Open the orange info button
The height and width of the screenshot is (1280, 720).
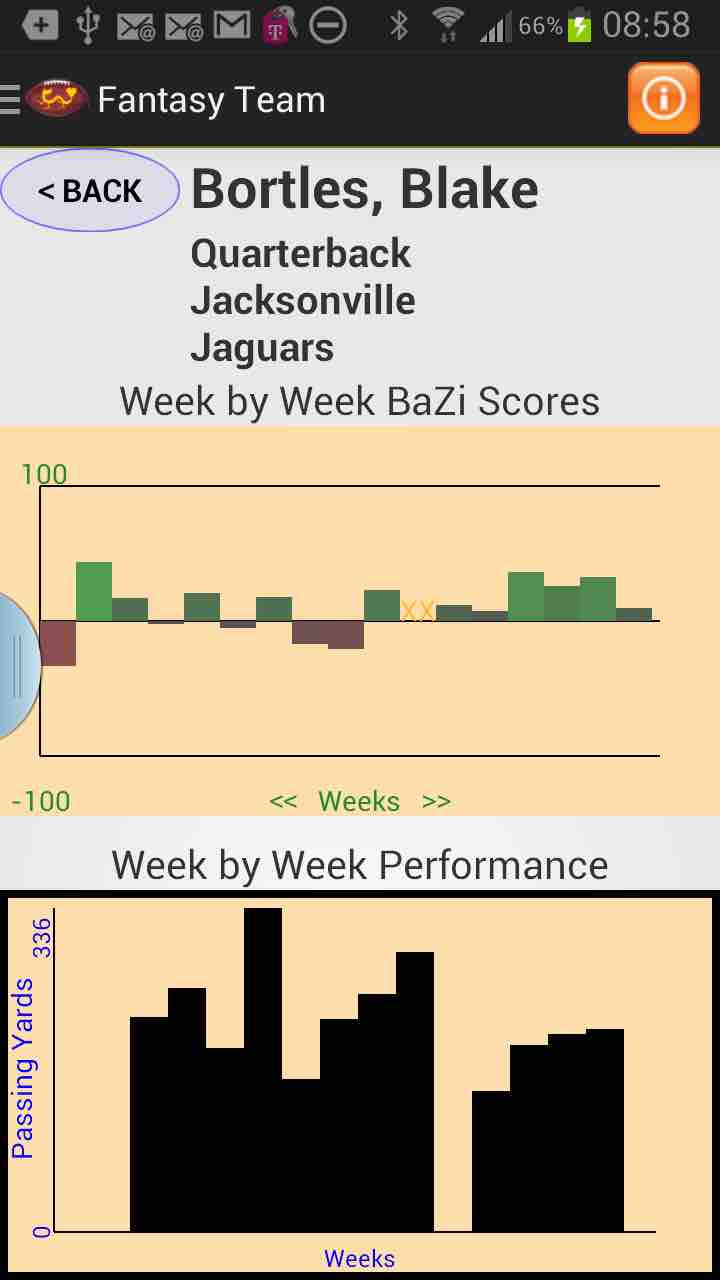pyautogui.click(x=663, y=98)
